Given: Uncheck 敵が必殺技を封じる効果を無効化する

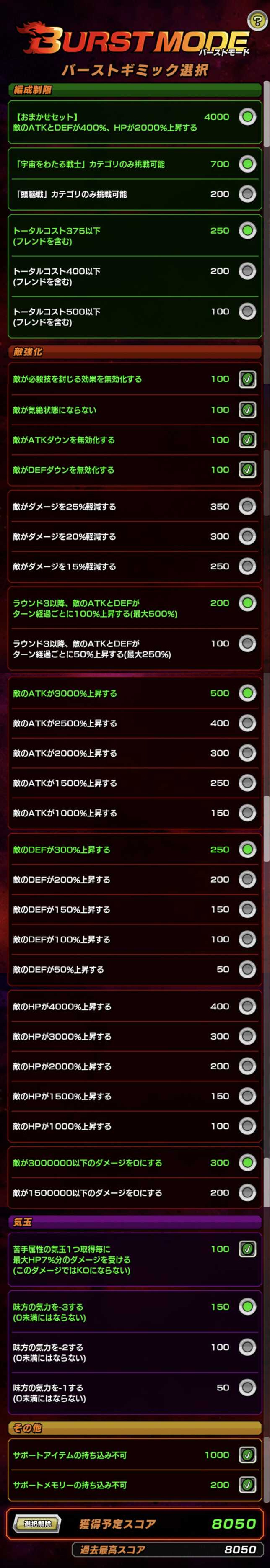Looking at the screenshot, I should coord(247,379).
